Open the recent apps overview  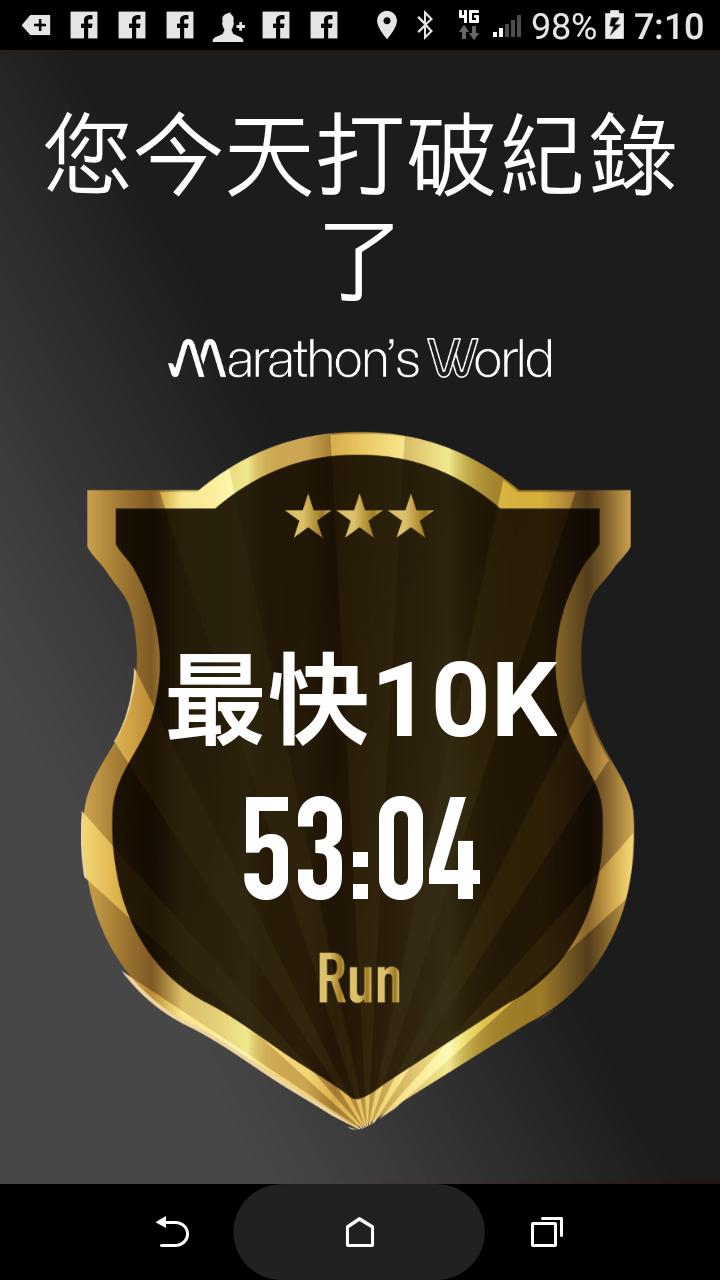[x=546, y=1232]
